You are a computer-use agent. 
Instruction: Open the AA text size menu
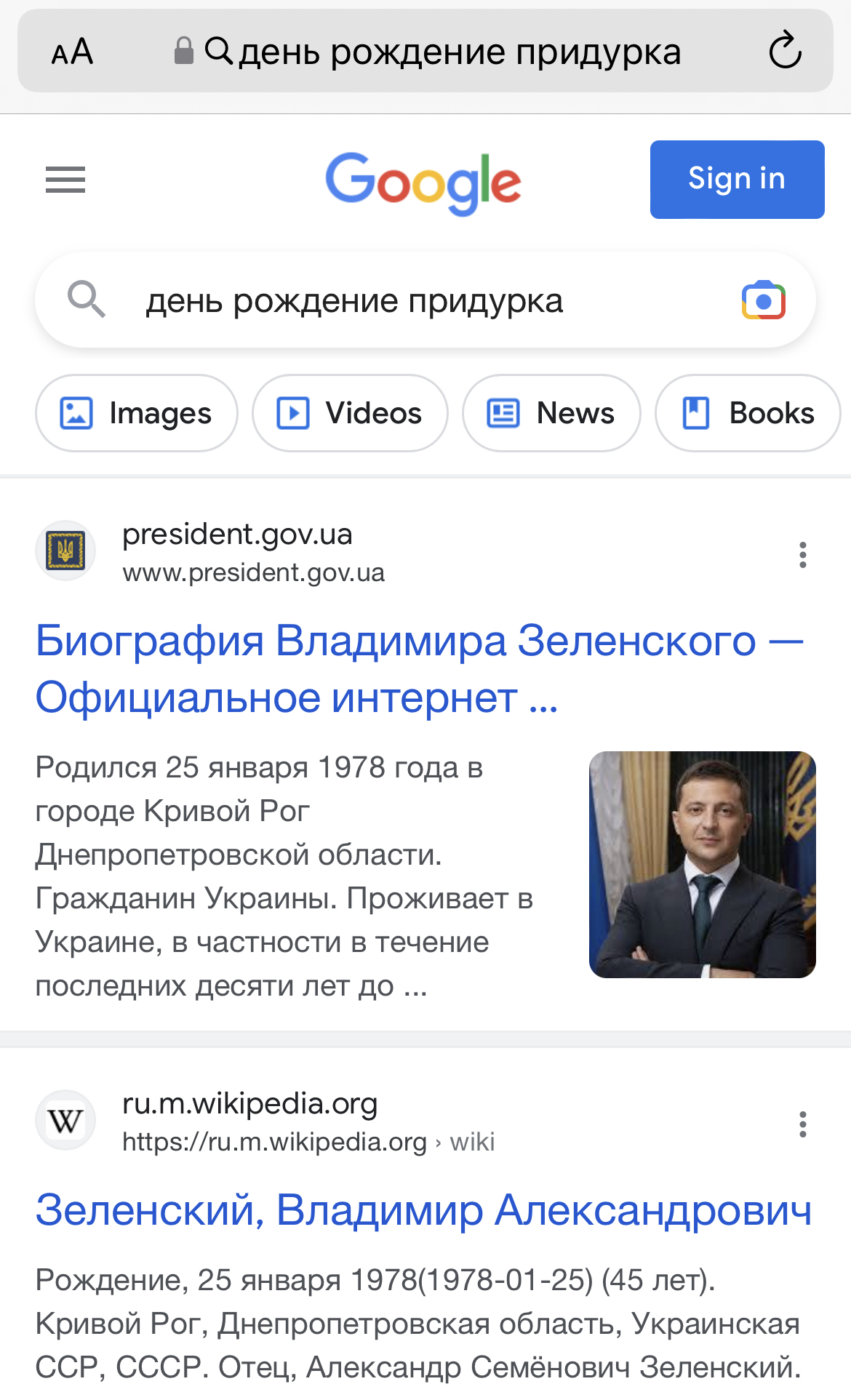point(72,52)
